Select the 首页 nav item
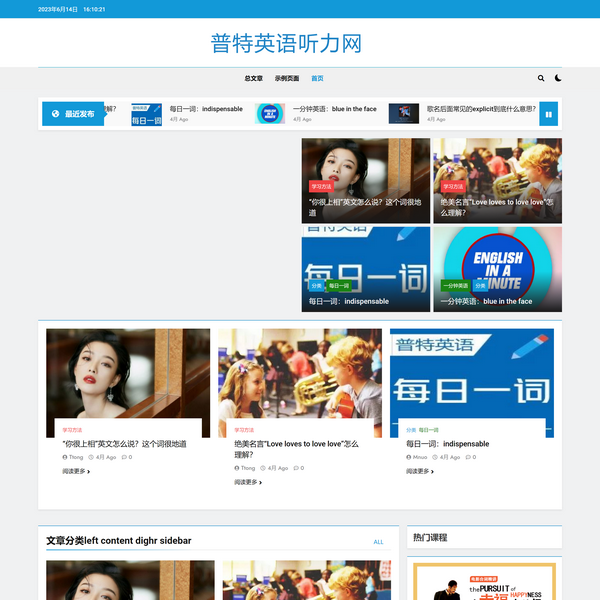The width and height of the screenshot is (600, 600). click(317, 78)
